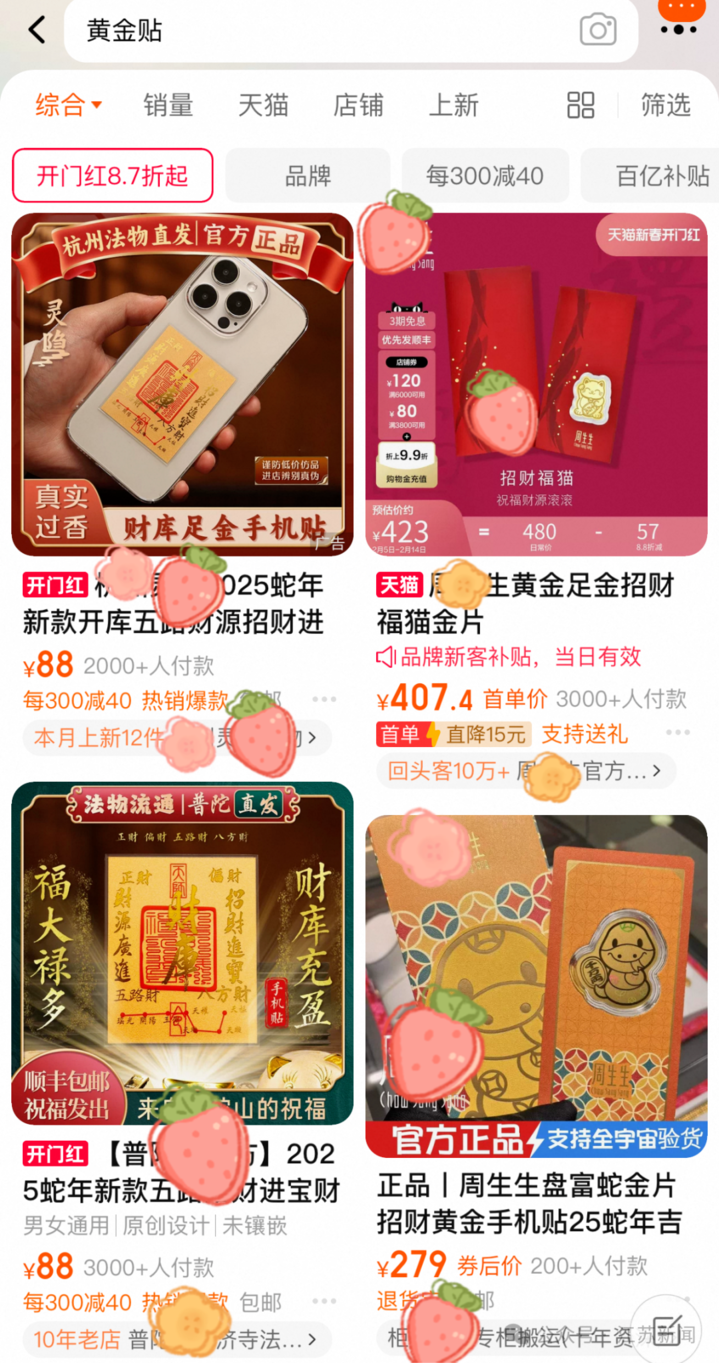Apply the 百亿补贴 filter chip
The width and height of the screenshot is (719, 1363).
(x=660, y=176)
